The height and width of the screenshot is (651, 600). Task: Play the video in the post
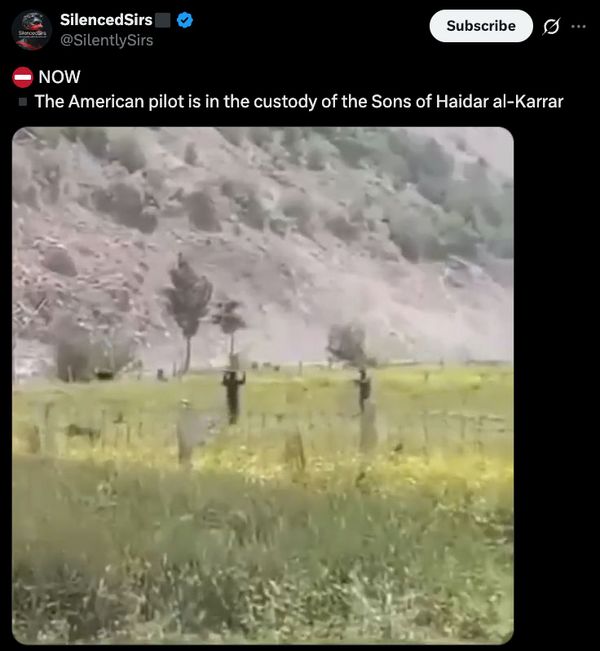tap(263, 385)
